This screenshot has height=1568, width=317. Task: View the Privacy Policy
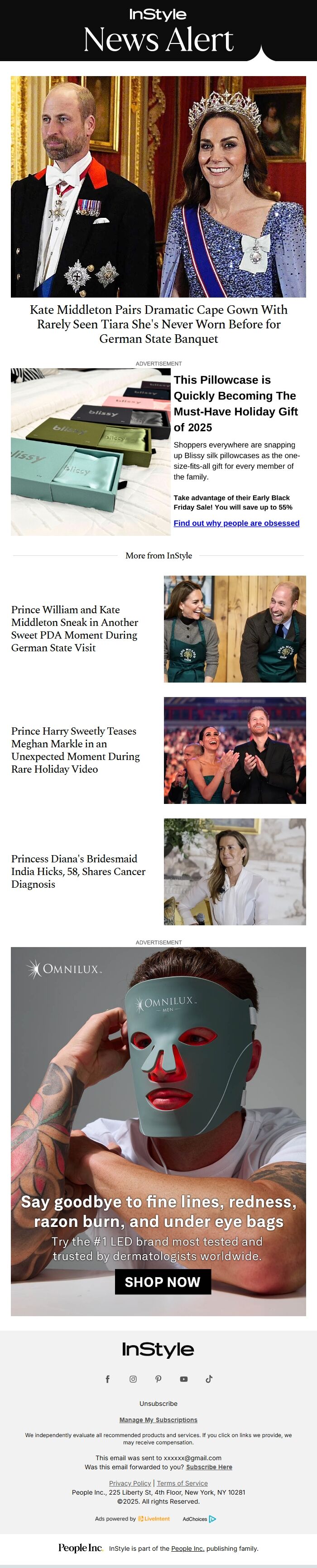[x=130, y=1483]
